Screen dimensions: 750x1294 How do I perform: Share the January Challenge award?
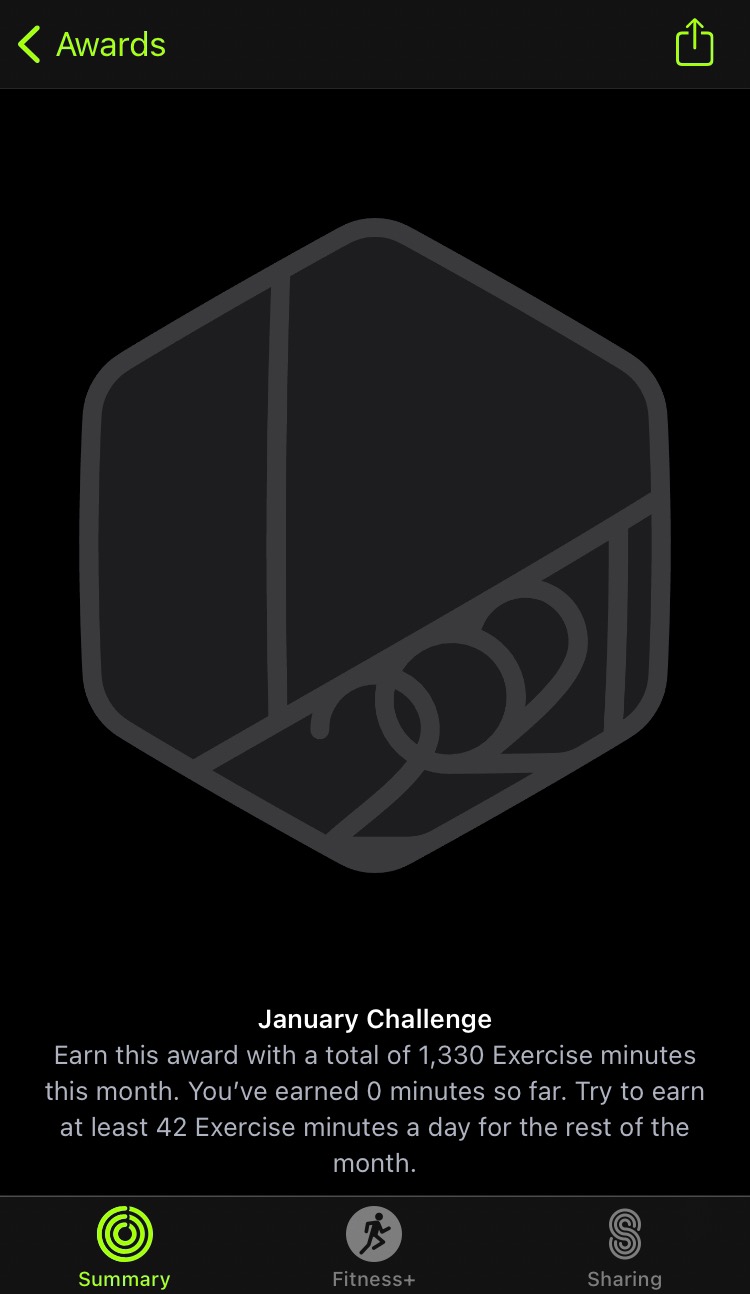tap(694, 44)
